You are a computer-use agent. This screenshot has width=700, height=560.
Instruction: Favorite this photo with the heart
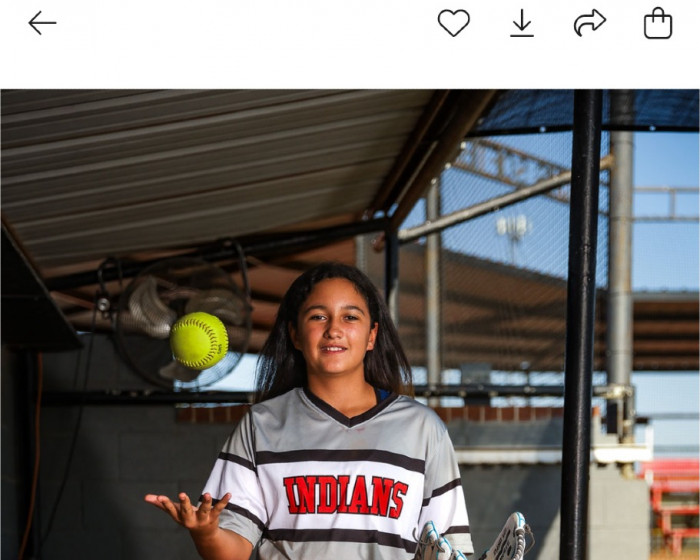point(454,23)
